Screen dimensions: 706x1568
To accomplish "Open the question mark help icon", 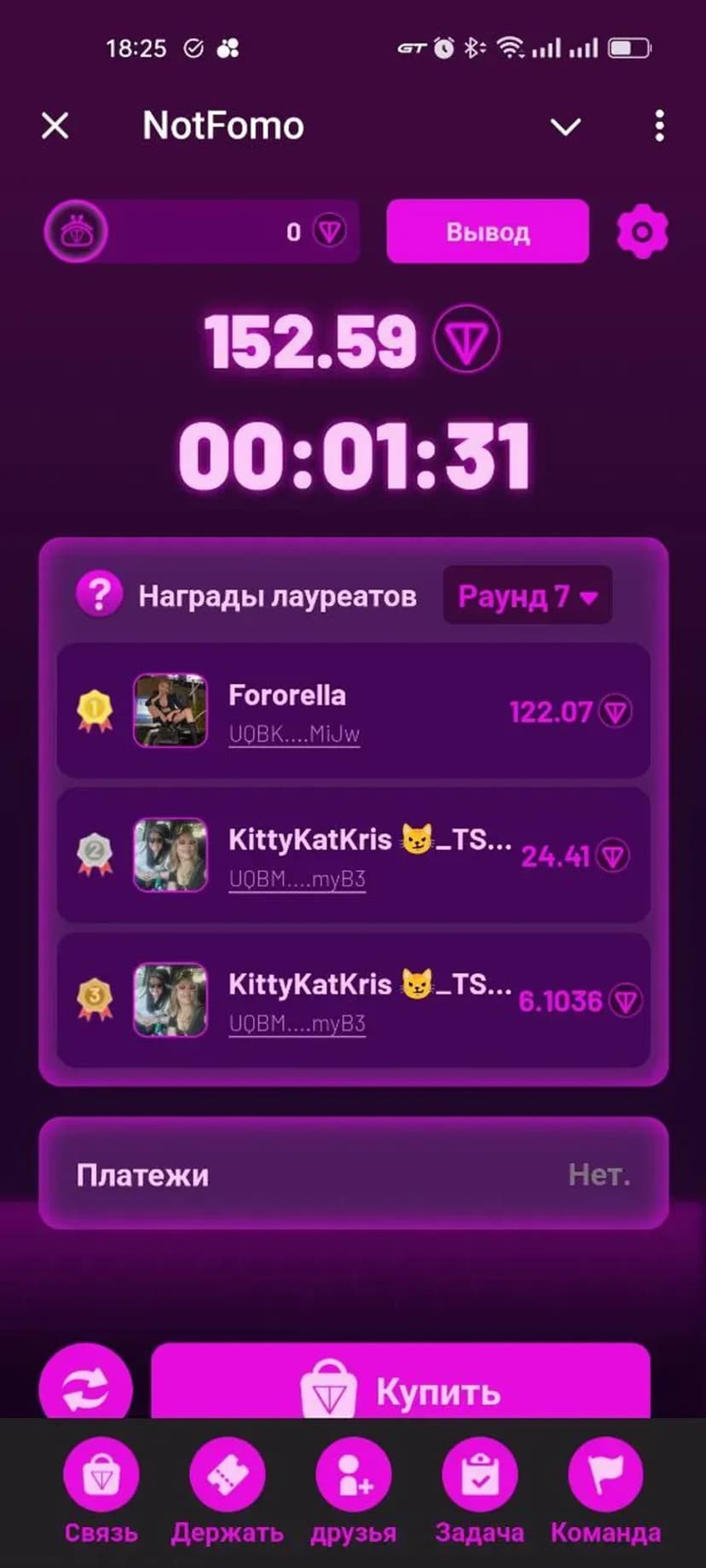I will click(99, 594).
